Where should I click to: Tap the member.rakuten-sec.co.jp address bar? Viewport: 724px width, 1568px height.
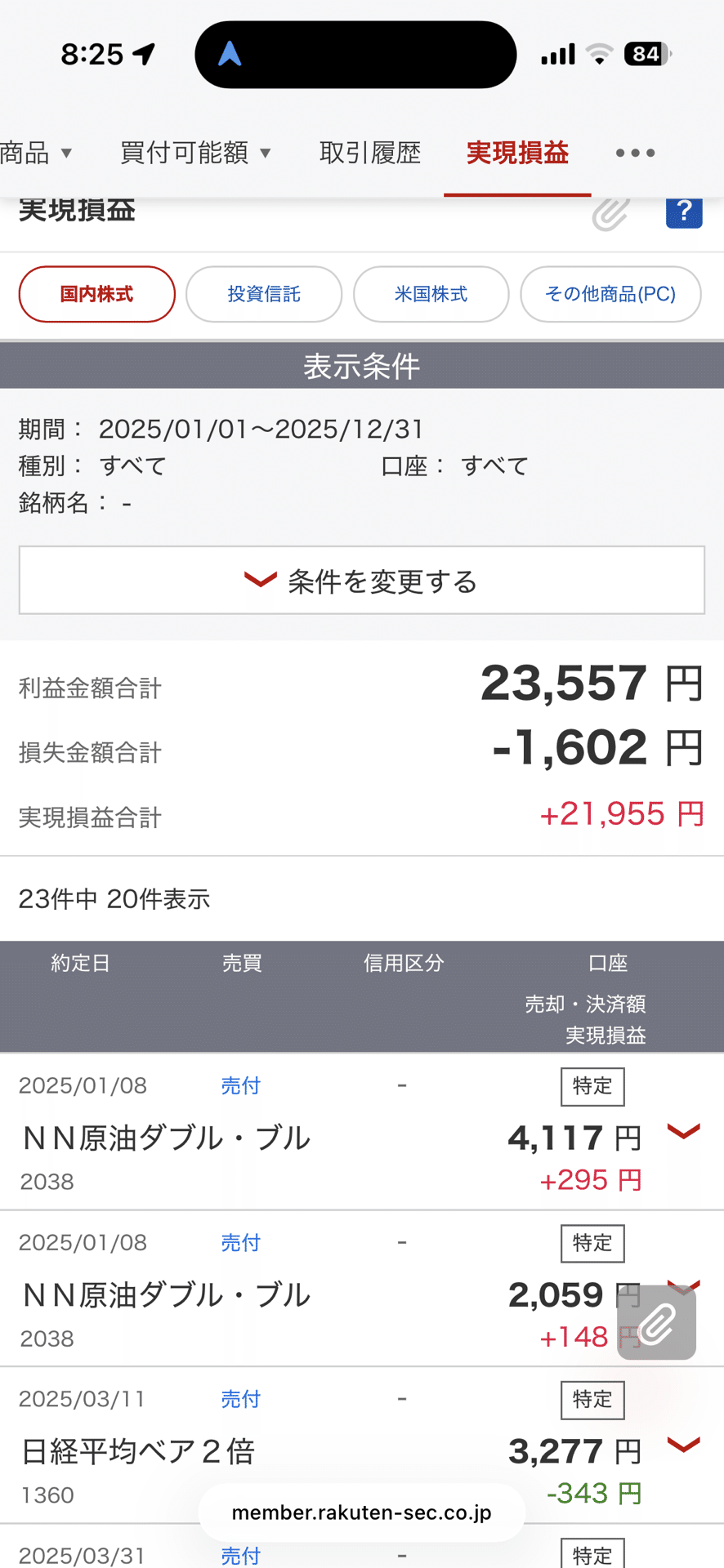click(360, 1512)
